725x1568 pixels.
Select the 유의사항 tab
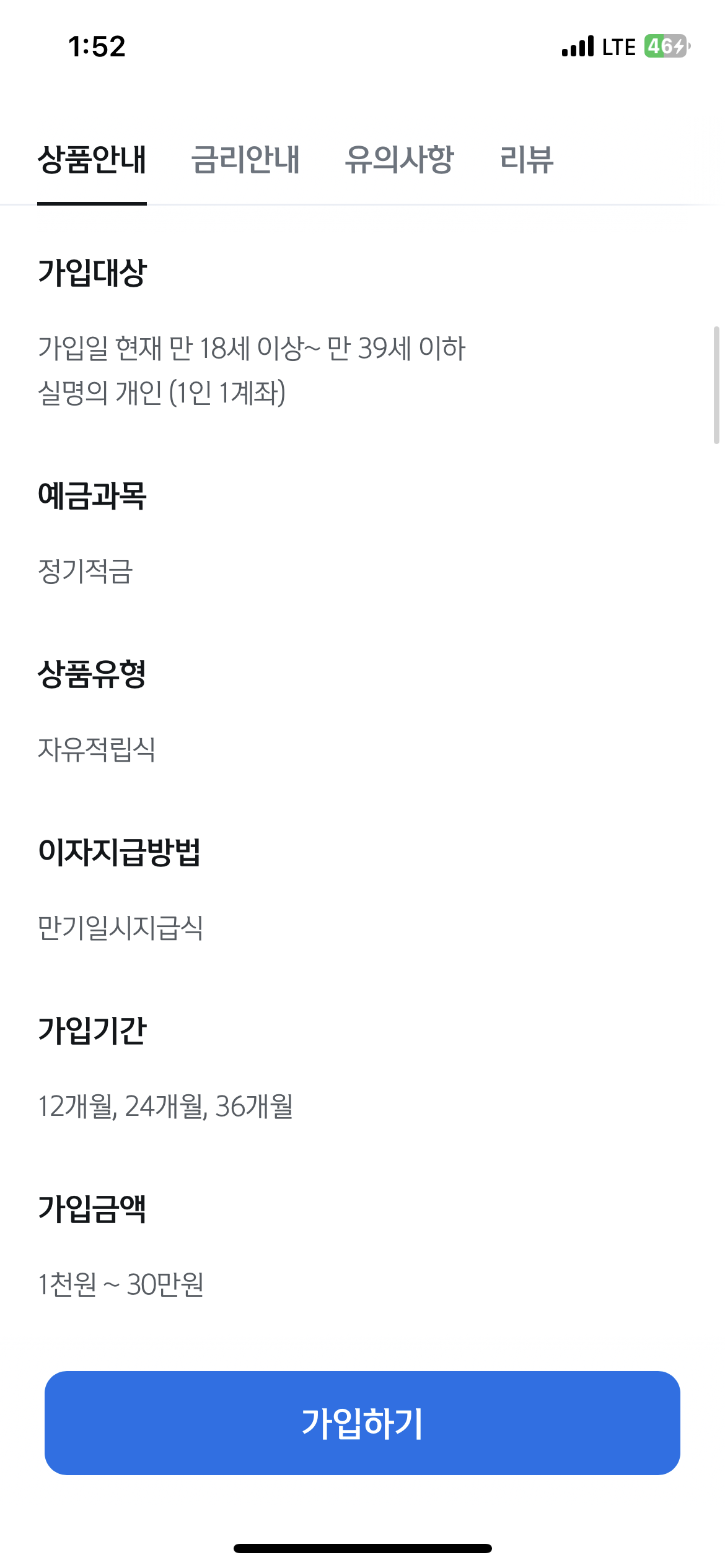tap(400, 160)
